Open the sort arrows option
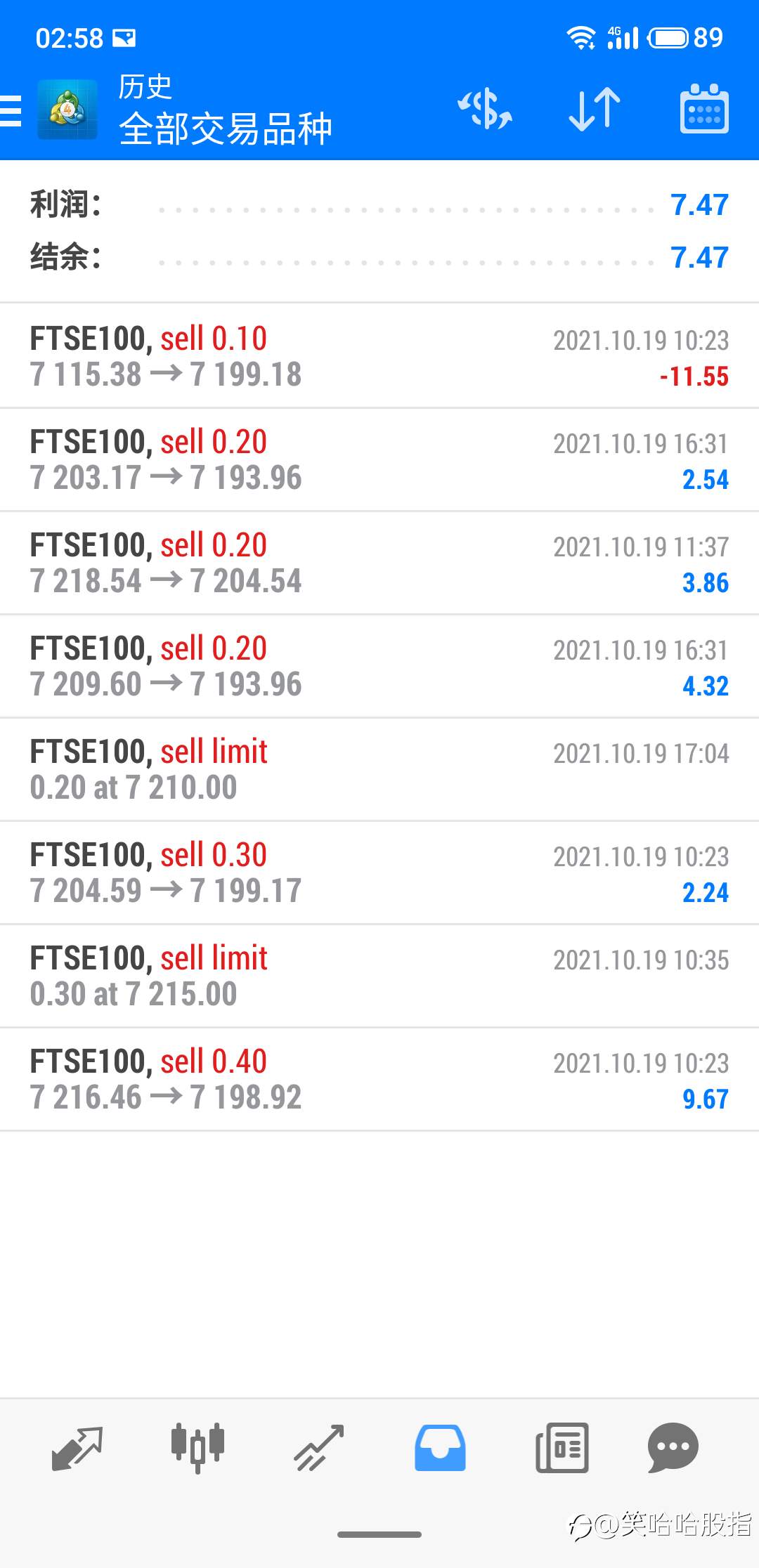Viewport: 759px width, 1568px height. [x=595, y=110]
